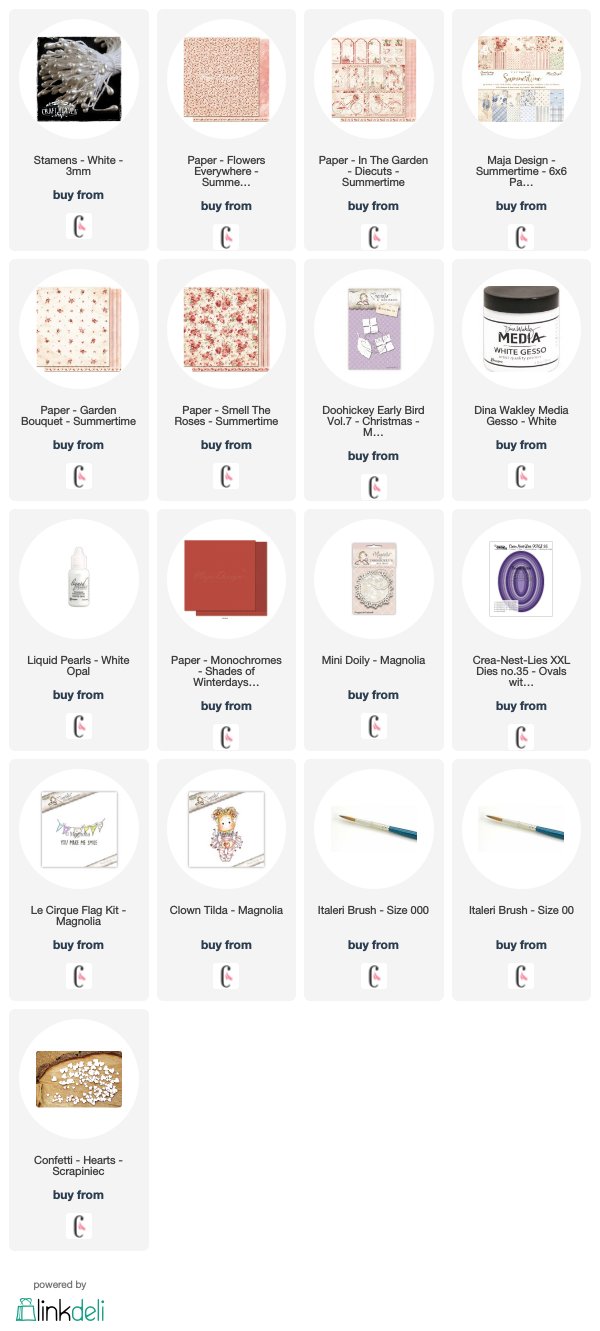
Task: Open Maja Design Summertime 6x6 card
Action: point(521,130)
